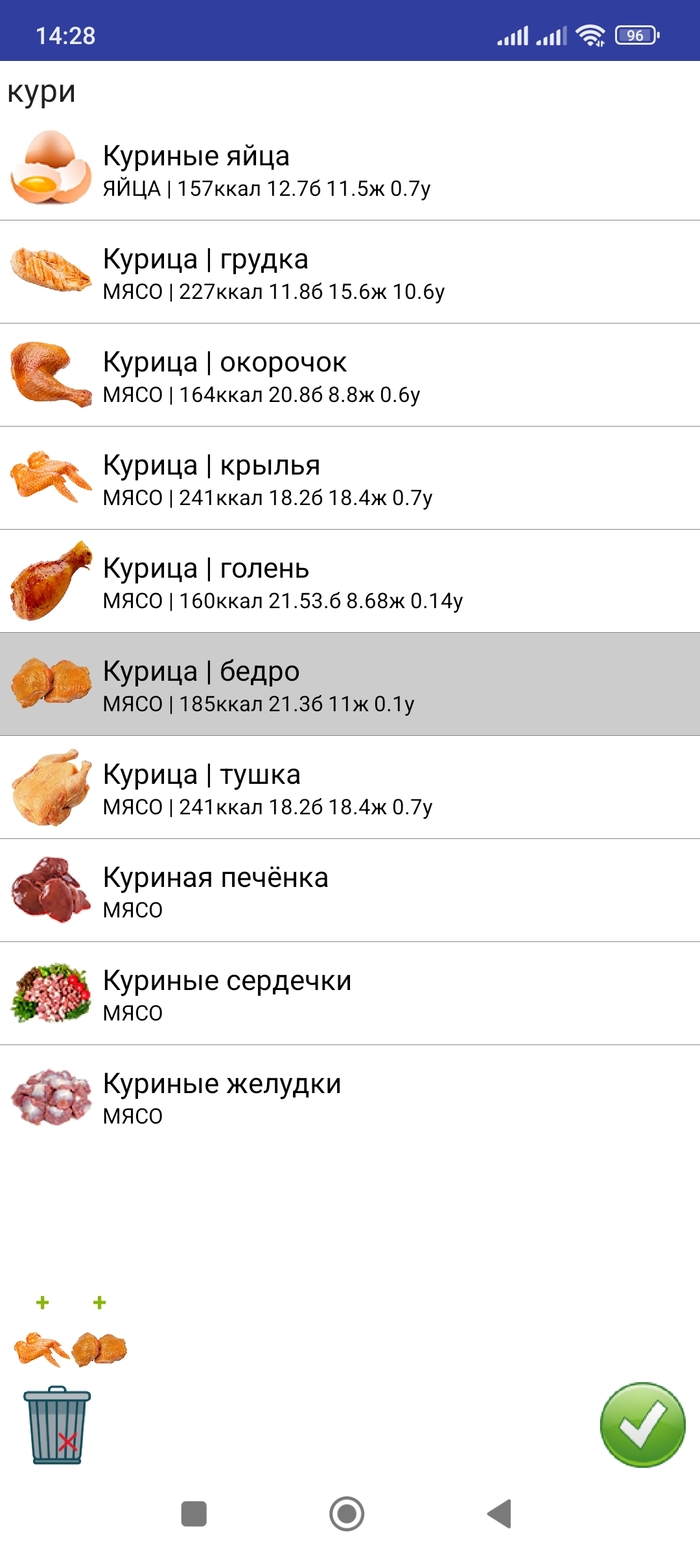Choose Курица | грудка item
700x1556 pixels.
[350, 272]
